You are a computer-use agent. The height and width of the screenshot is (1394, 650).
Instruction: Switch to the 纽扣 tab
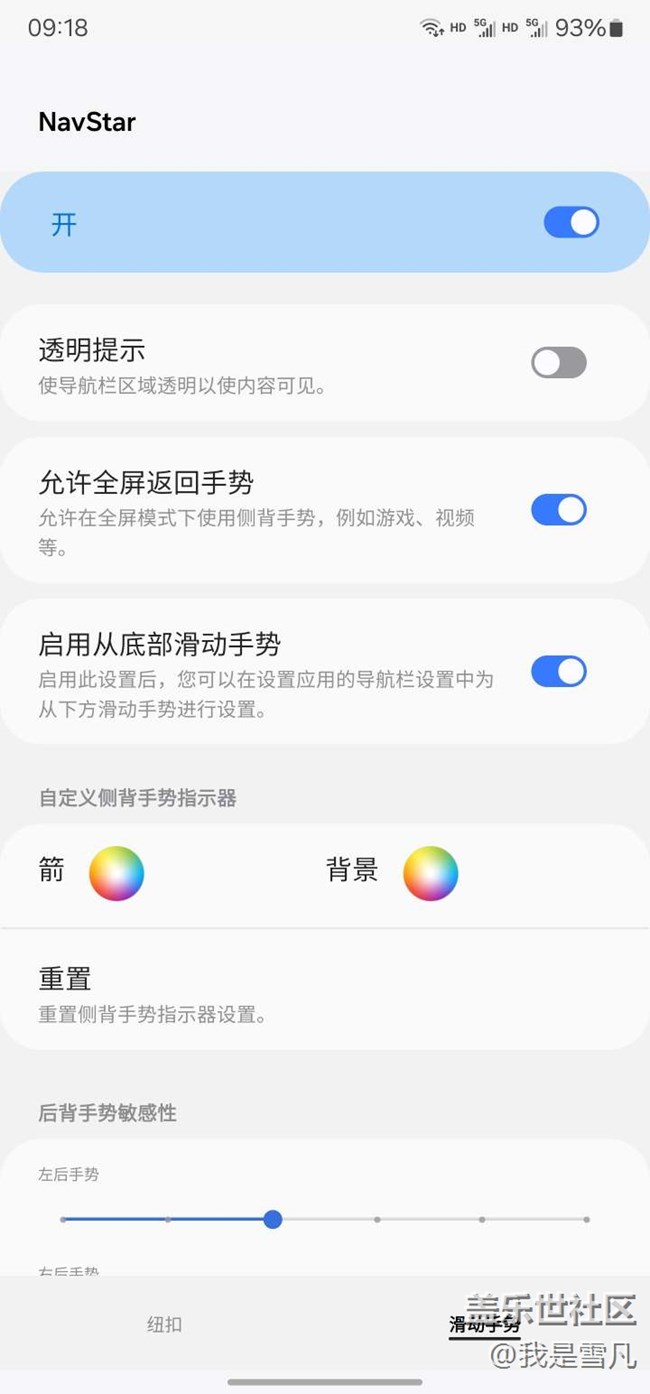pyautogui.click(x=165, y=1325)
